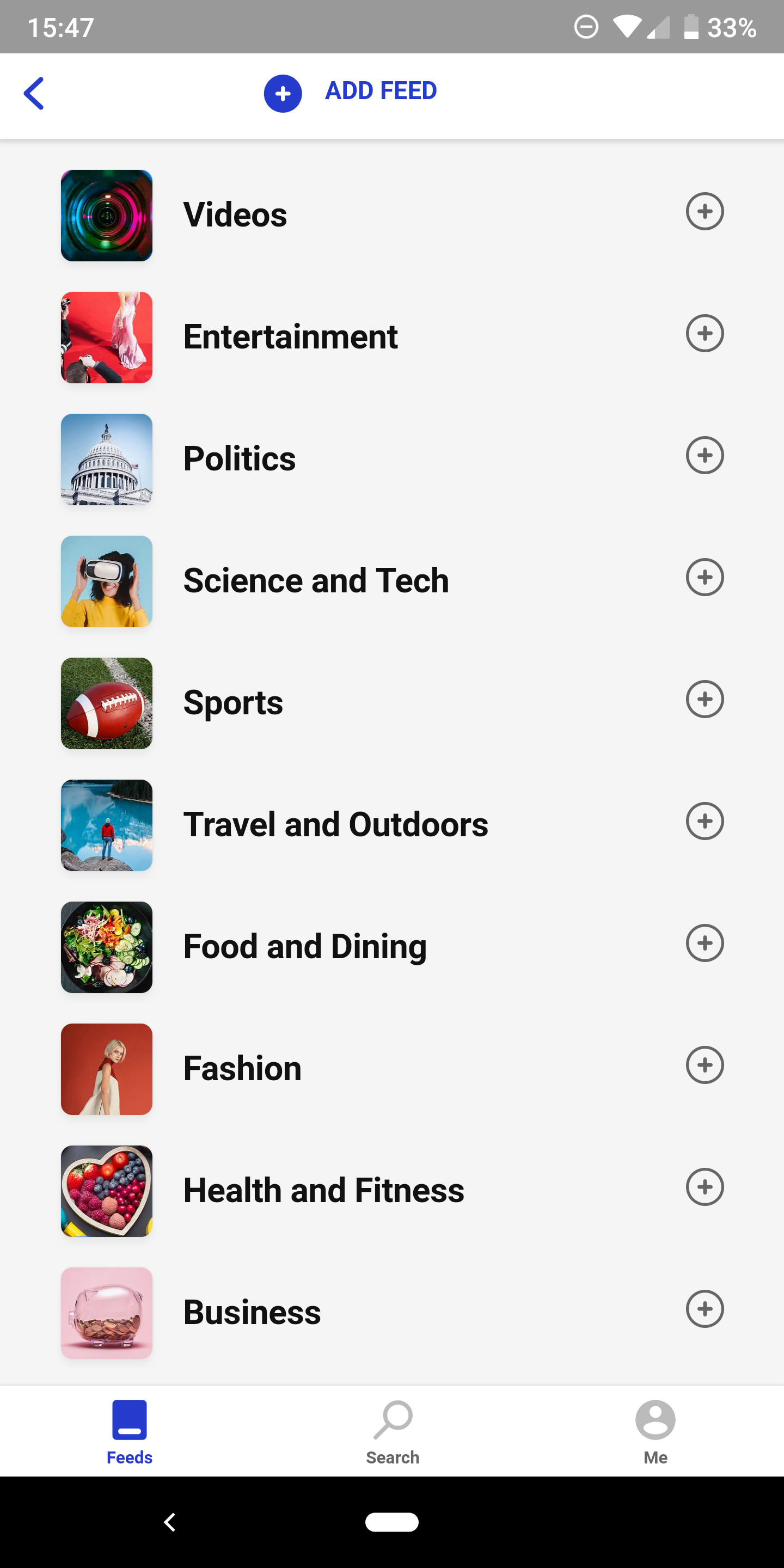This screenshot has width=784, height=1568.
Task: Add the Fashion feed
Action: 705,1064
